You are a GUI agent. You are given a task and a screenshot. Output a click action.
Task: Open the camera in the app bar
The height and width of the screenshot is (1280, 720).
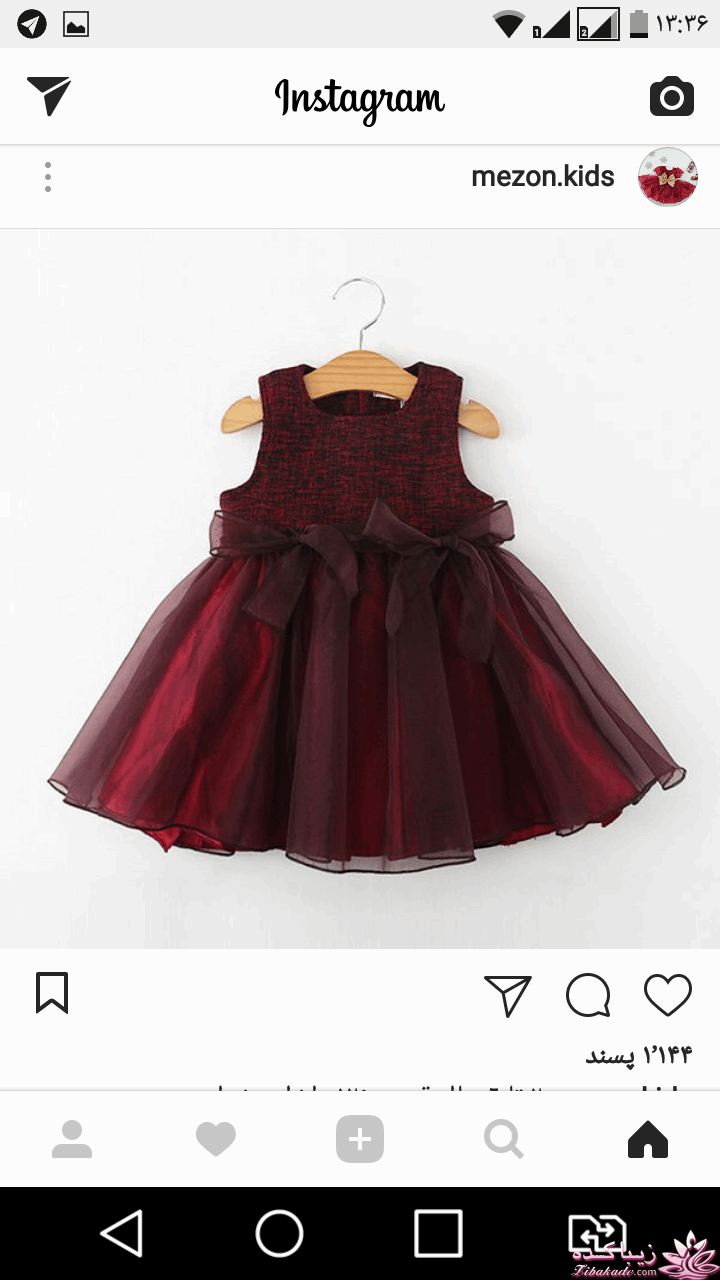[671, 97]
